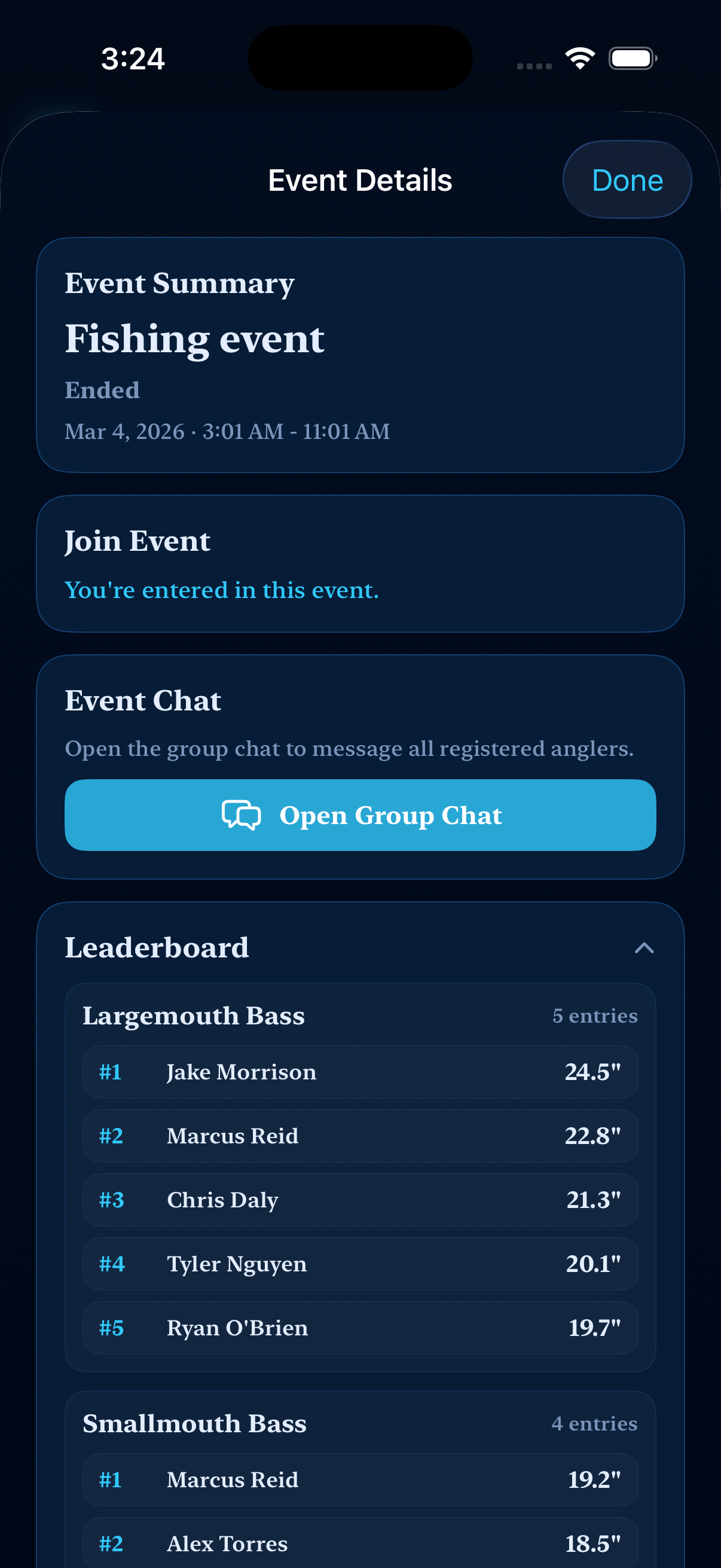Image resolution: width=721 pixels, height=1568 pixels.
Task: Tap the 5 entries label for Largemouth Bass
Action: pos(595,1015)
